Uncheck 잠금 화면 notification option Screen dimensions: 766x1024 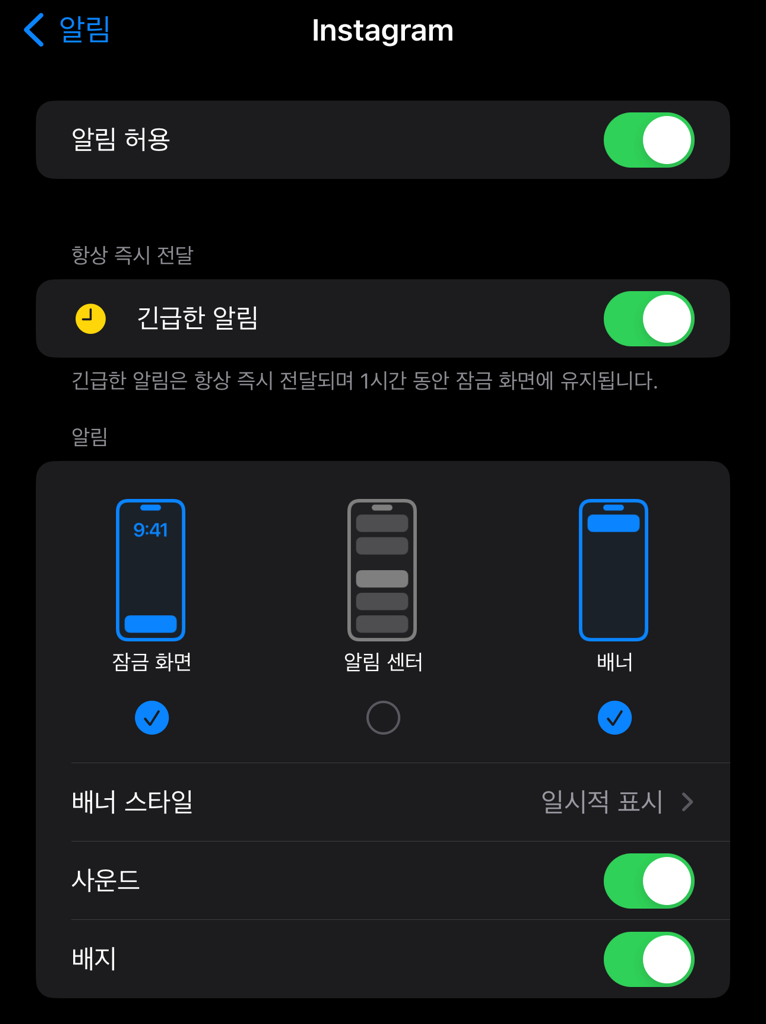point(152,717)
